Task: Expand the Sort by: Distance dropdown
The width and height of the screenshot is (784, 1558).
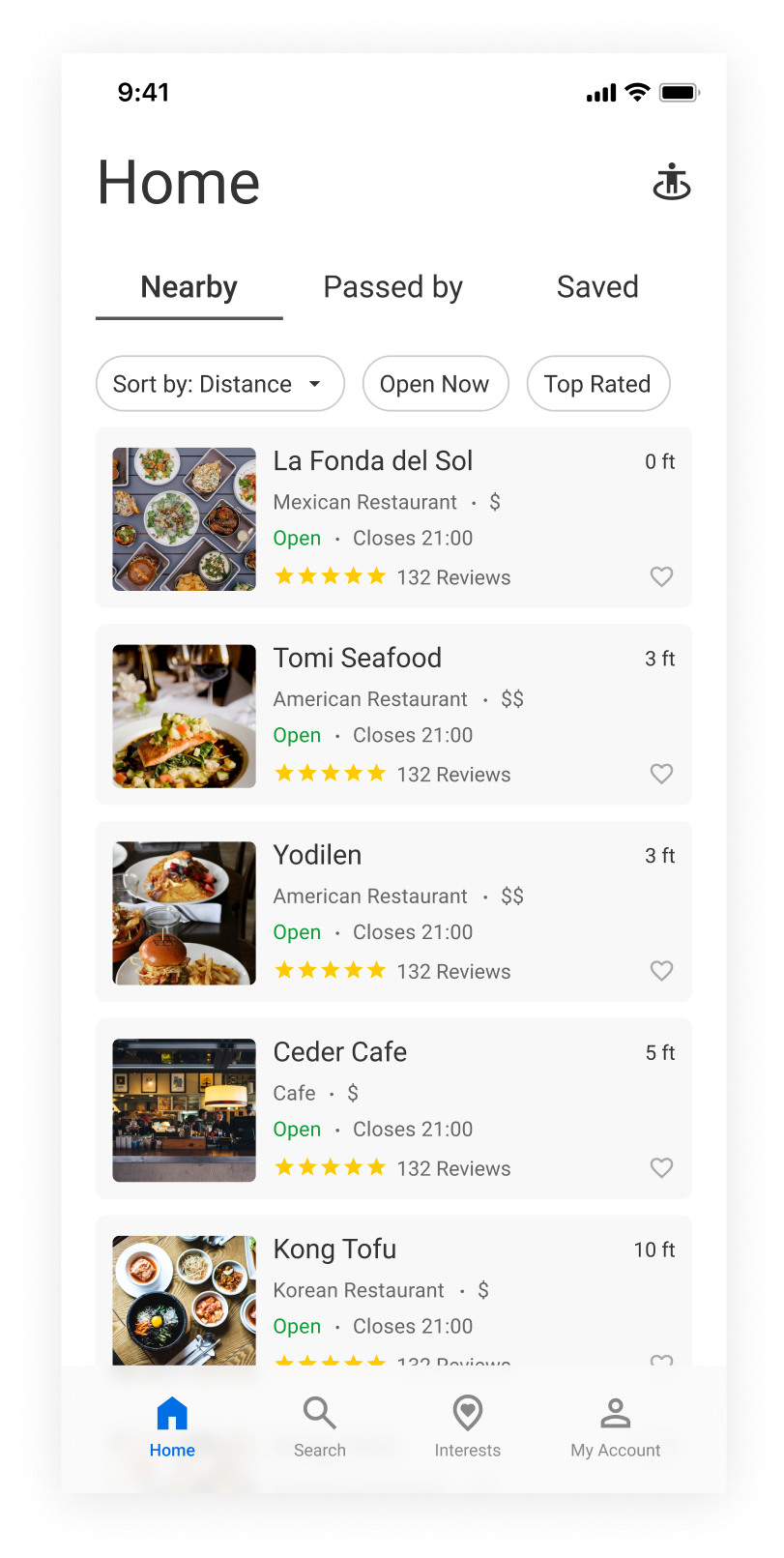Action: (220, 384)
